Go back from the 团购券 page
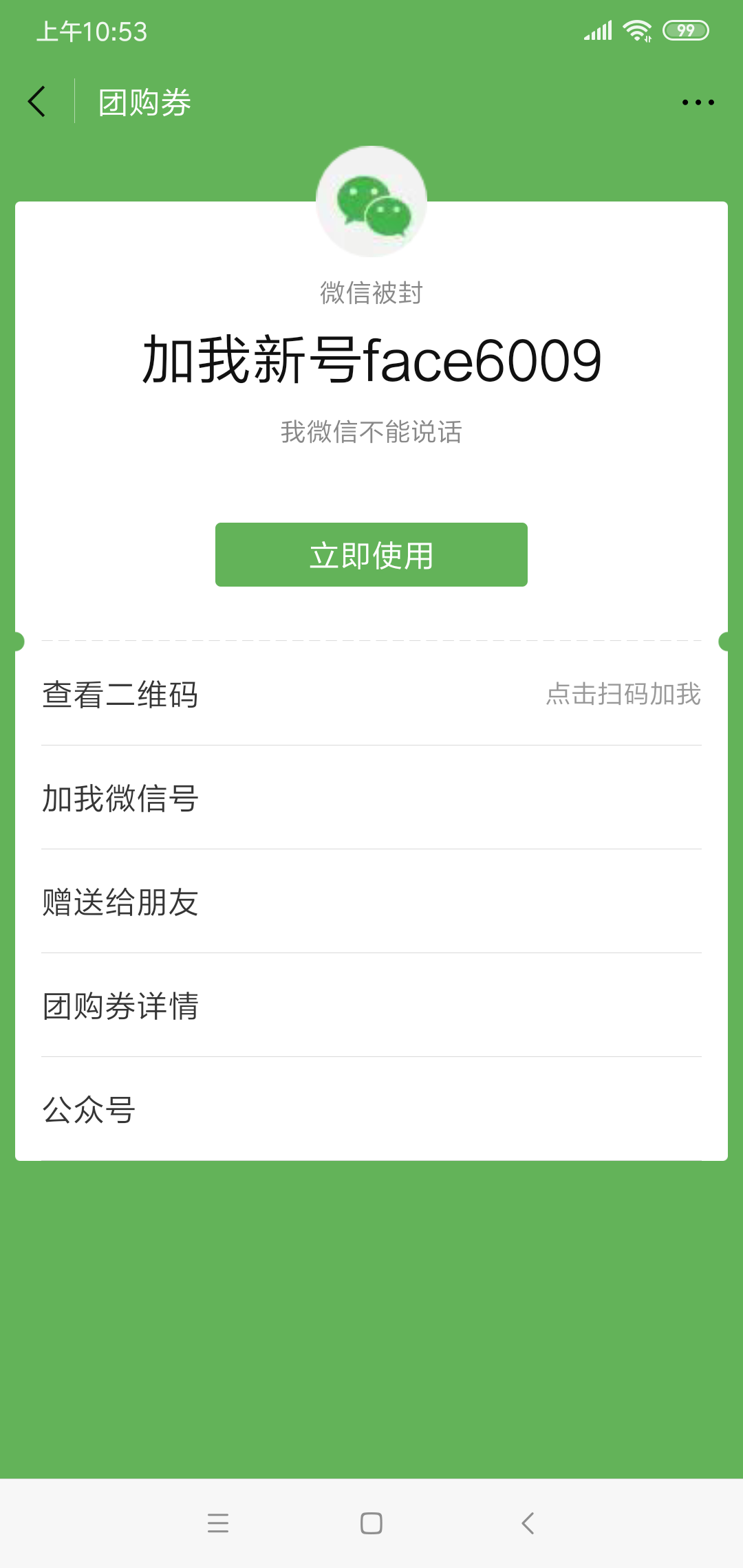The height and width of the screenshot is (1568, 743). [37, 102]
